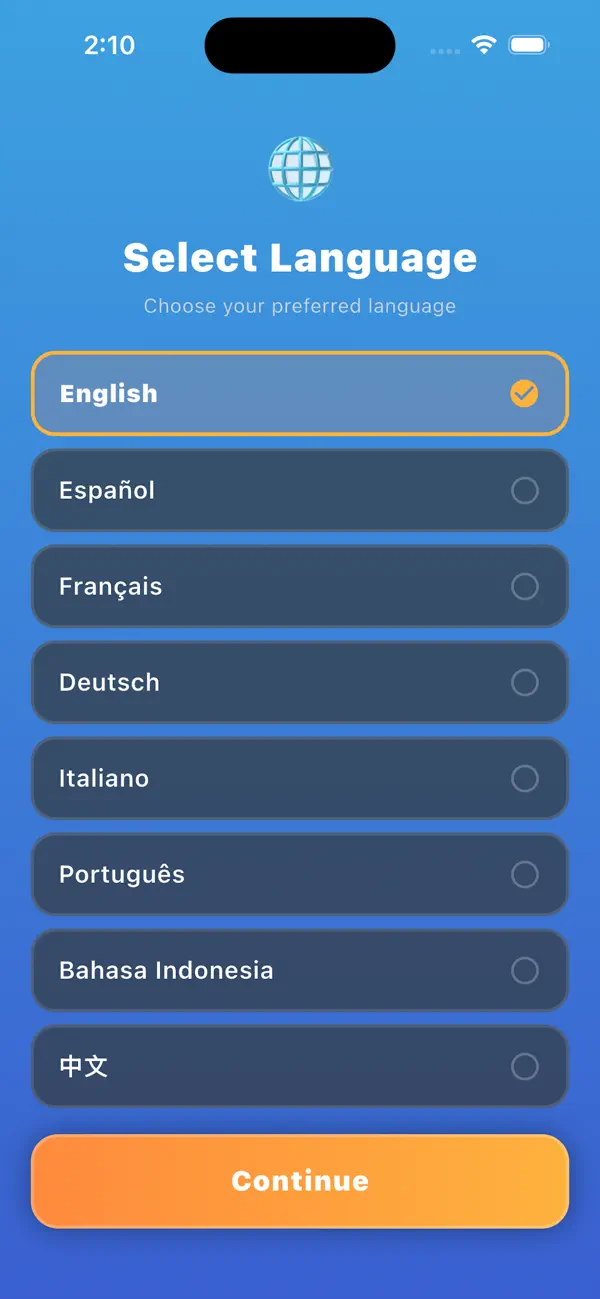
Task: Choose Español as the language
Action: click(x=300, y=490)
